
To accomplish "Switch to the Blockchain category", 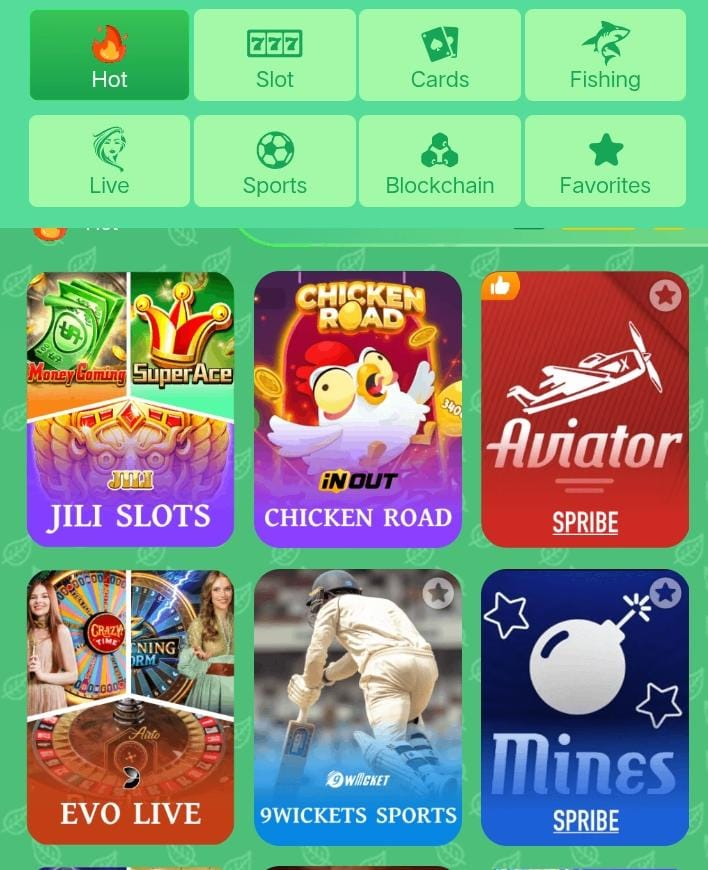I will coord(440,161).
